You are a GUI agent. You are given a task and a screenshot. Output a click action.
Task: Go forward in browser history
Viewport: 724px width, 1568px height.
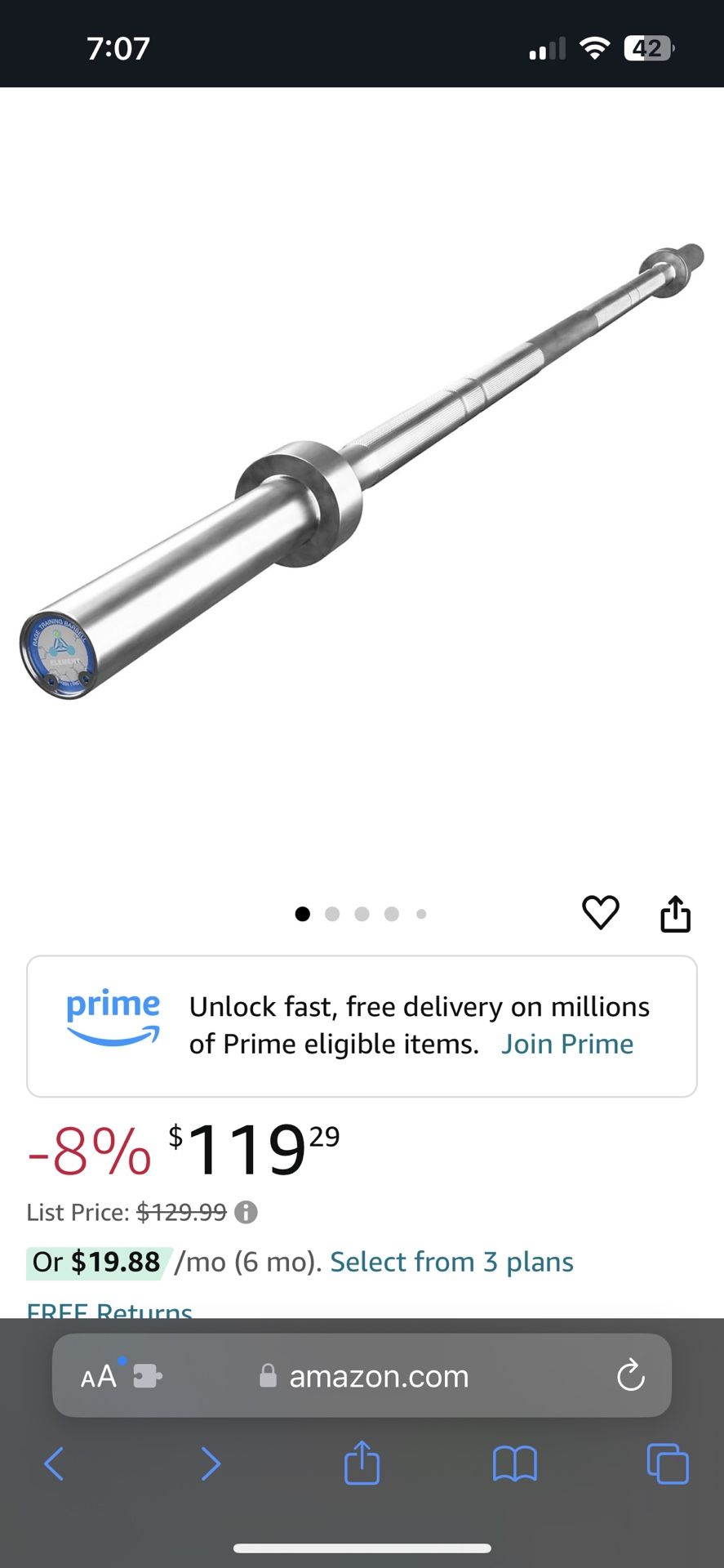211,1463
